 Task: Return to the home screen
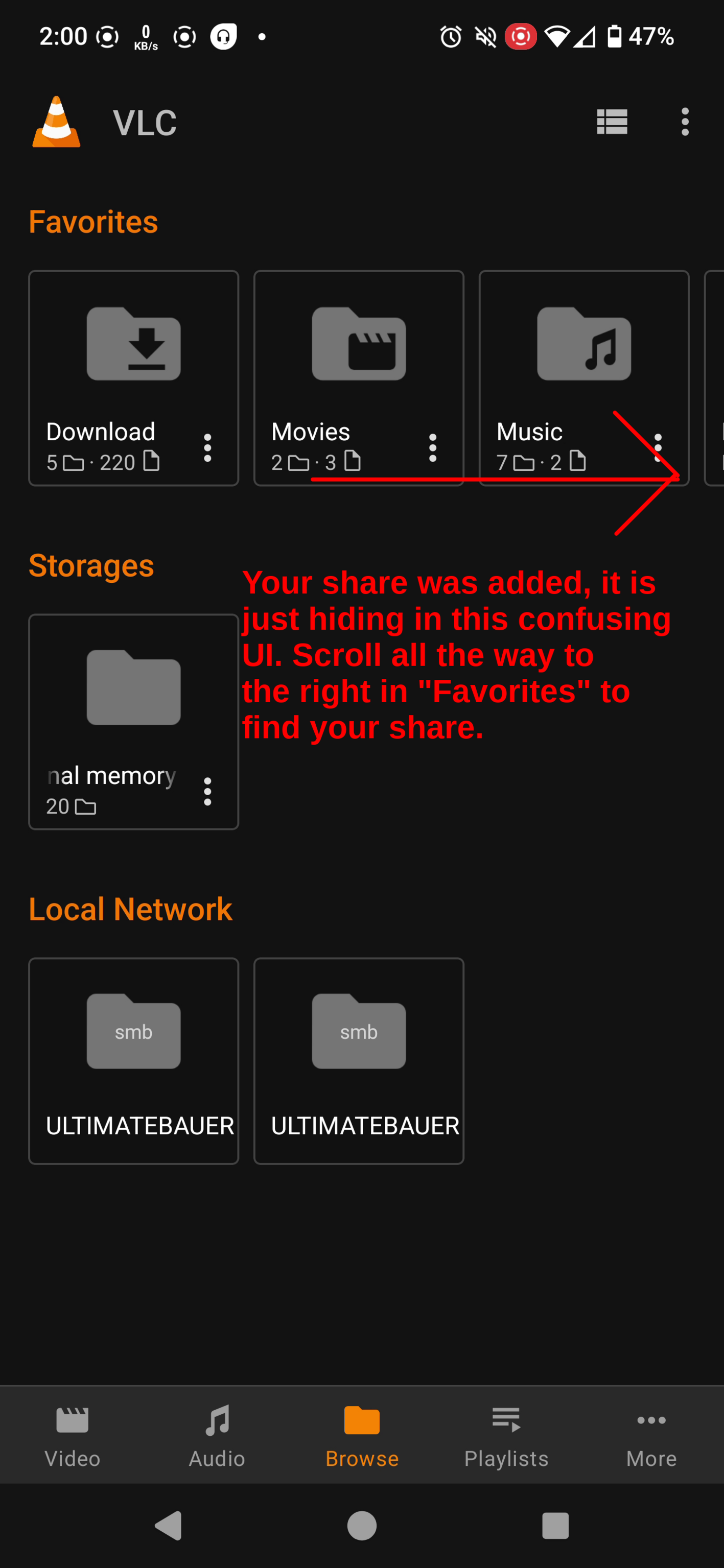pos(362,1526)
